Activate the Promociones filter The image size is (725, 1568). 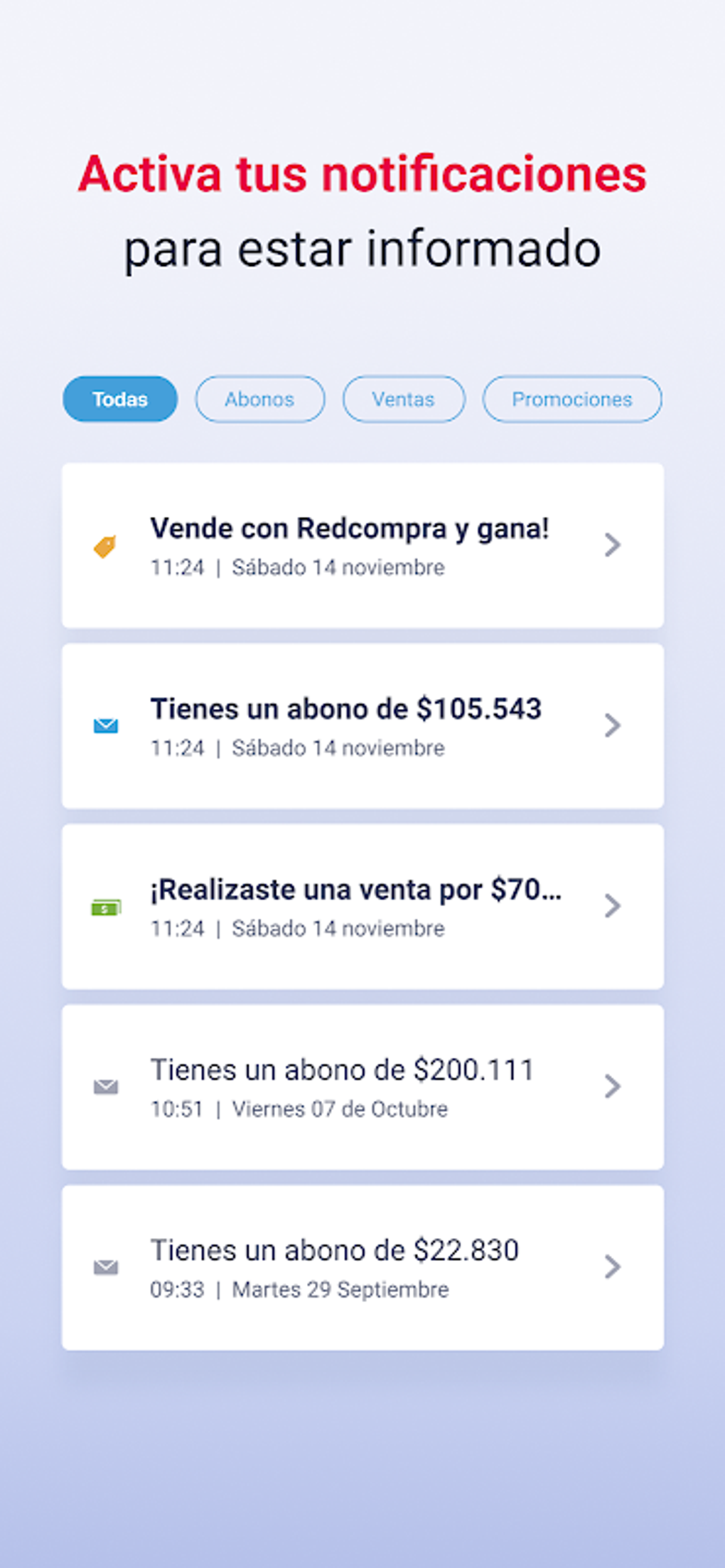click(x=572, y=399)
